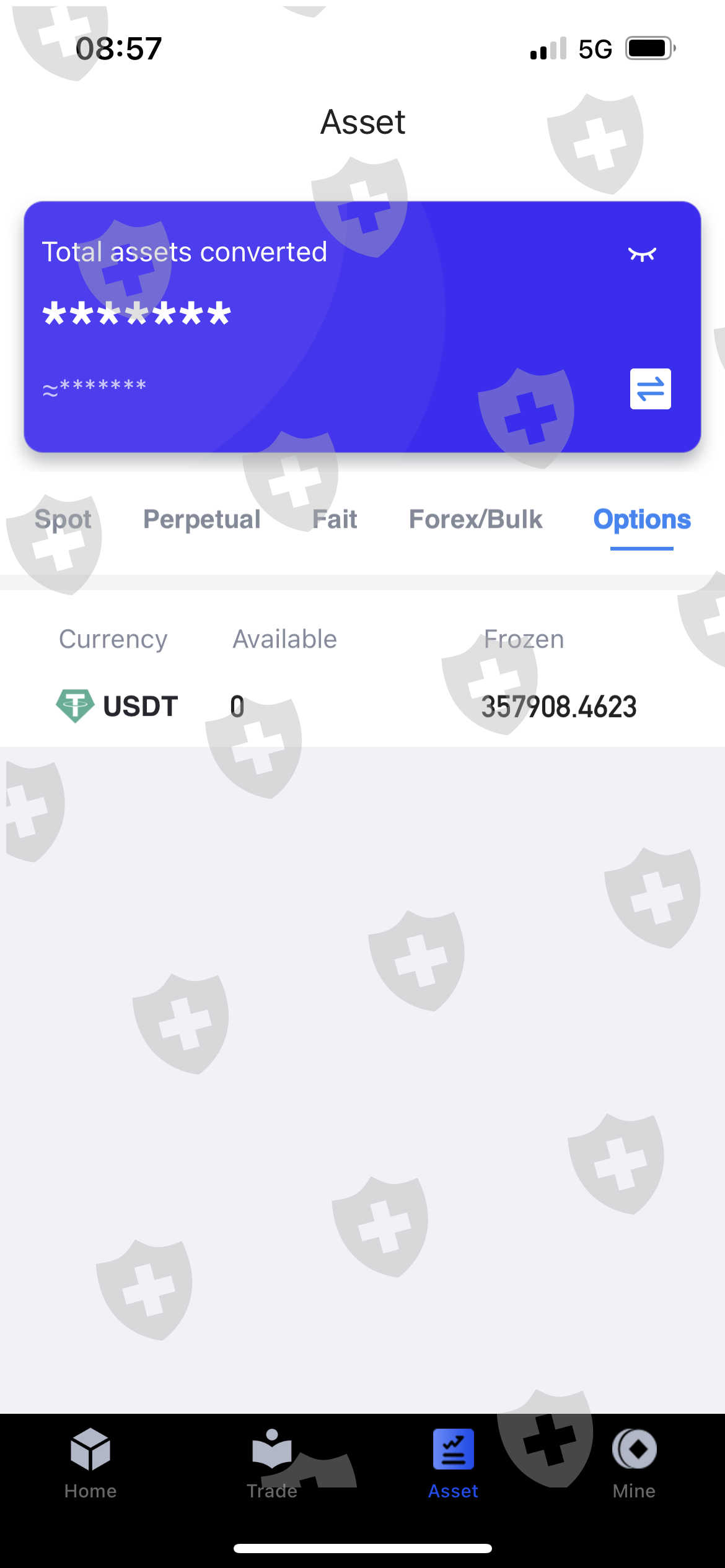Switch to the Spot tab
Viewport: 725px width, 1568px height.
[63, 519]
